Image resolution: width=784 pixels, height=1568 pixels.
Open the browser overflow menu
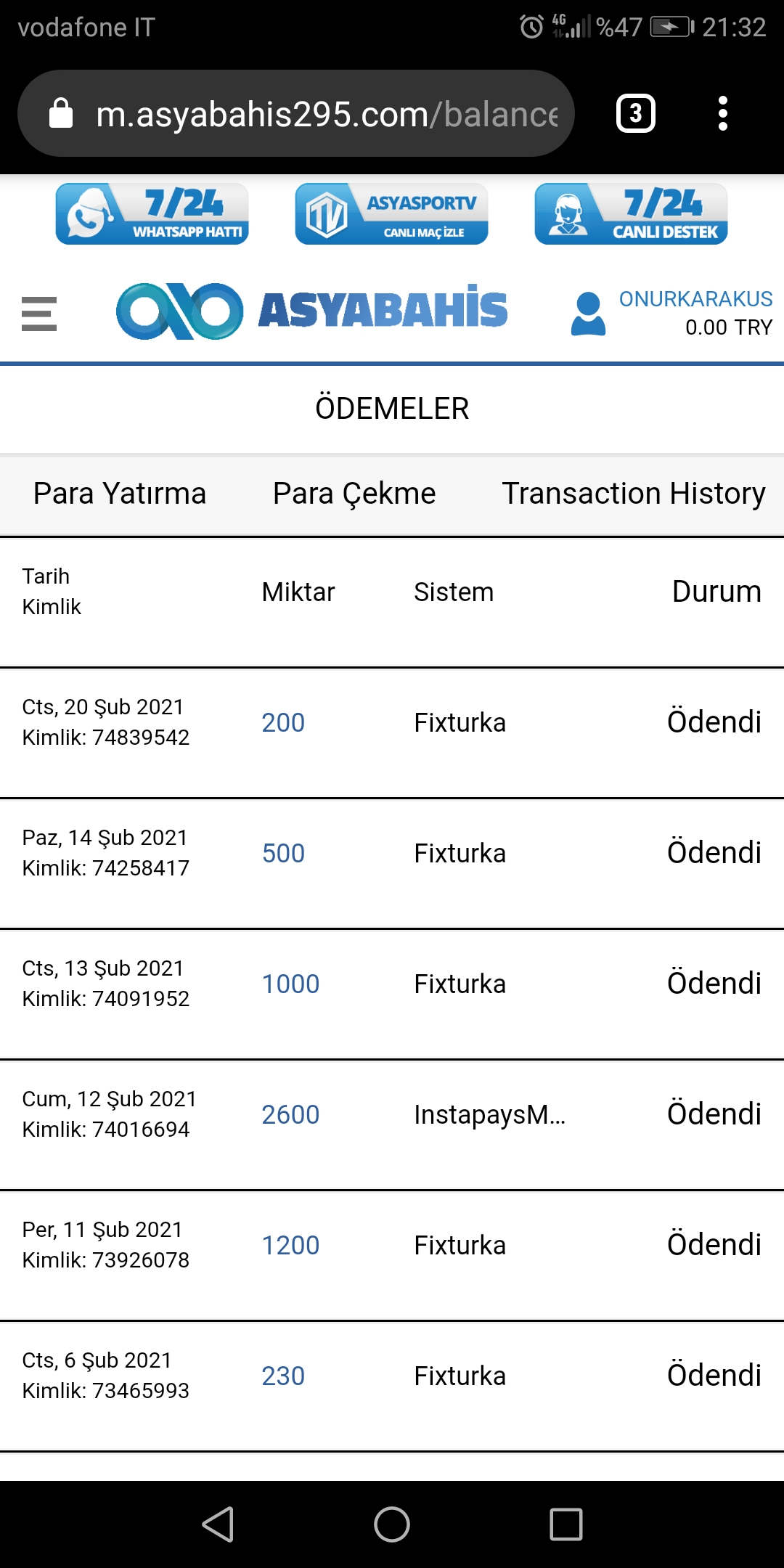tap(722, 114)
